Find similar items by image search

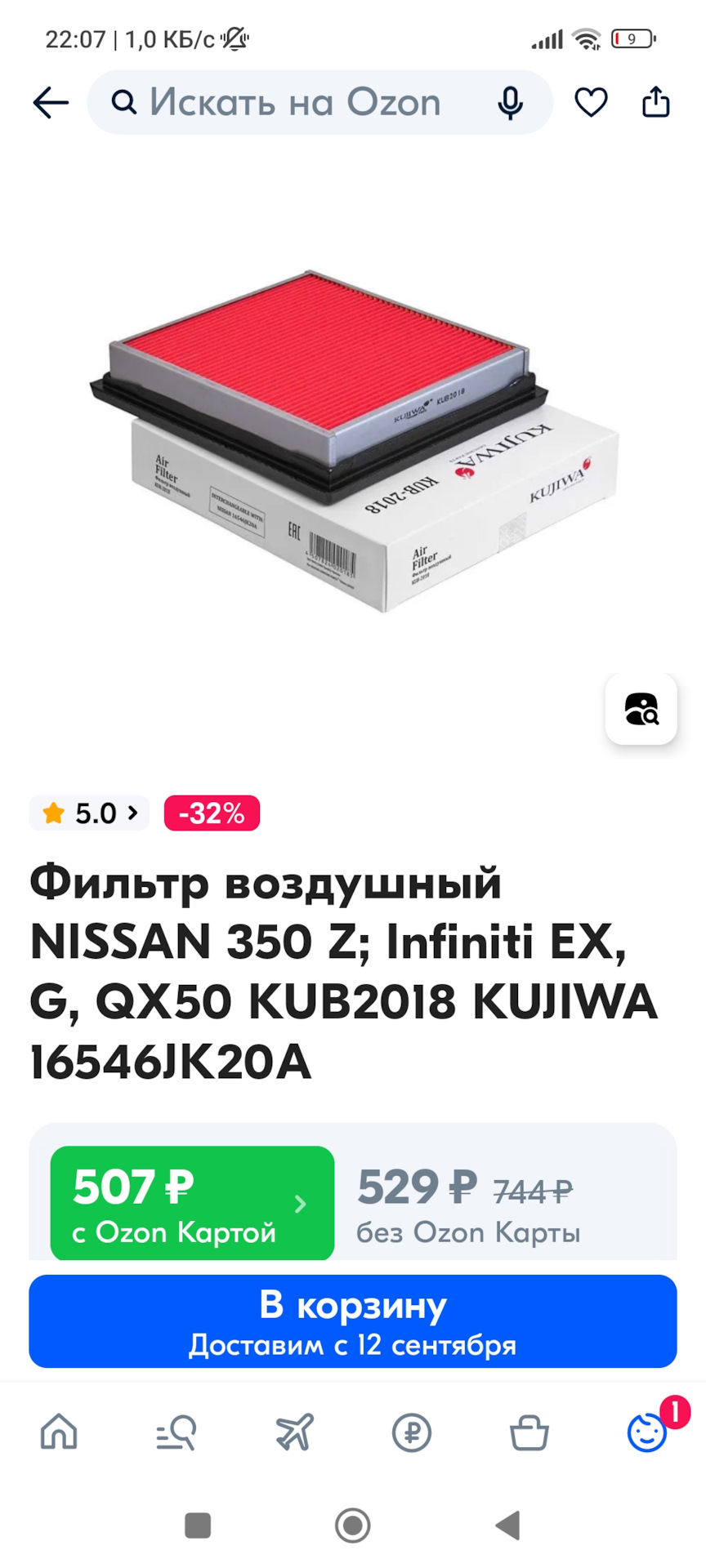(641, 709)
